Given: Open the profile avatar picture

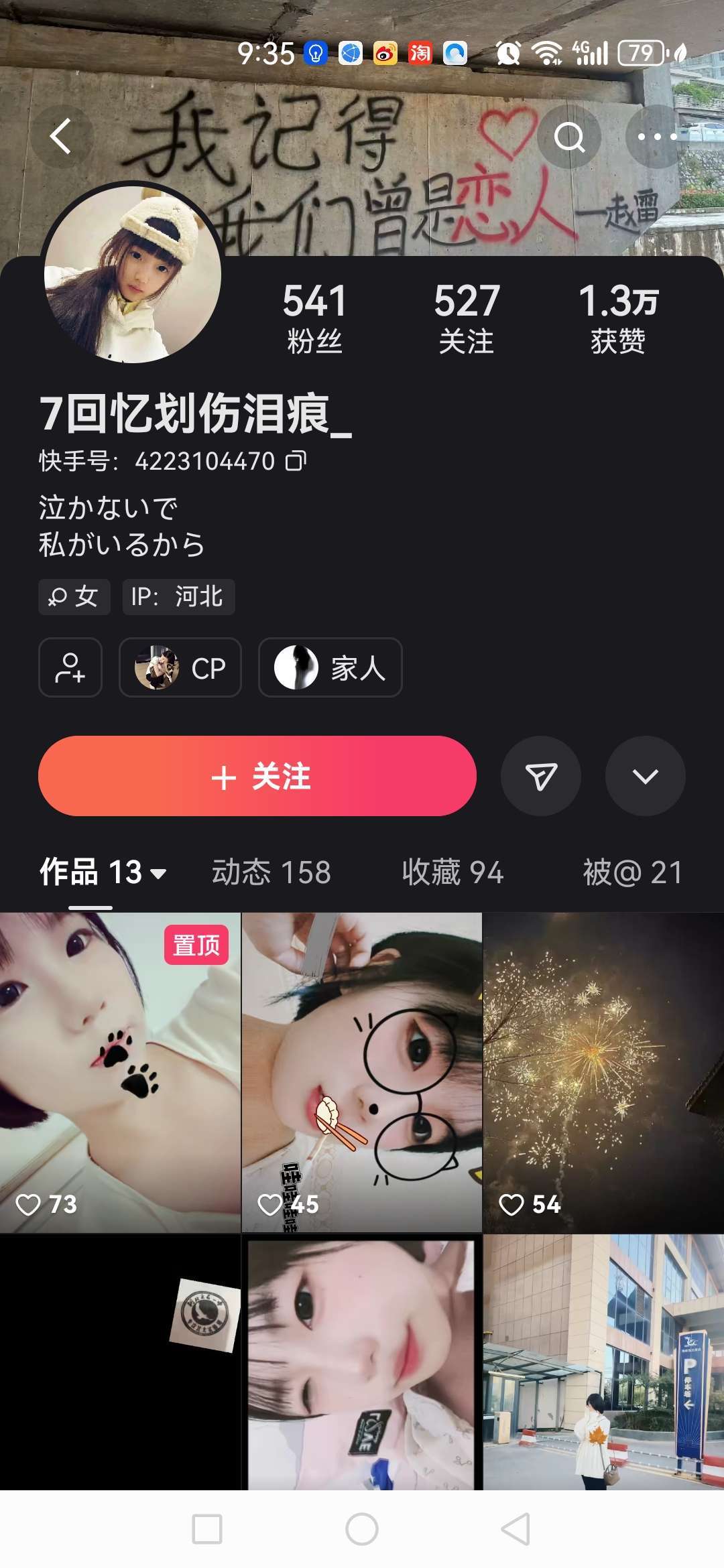Looking at the screenshot, I should pyautogui.click(x=133, y=273).
